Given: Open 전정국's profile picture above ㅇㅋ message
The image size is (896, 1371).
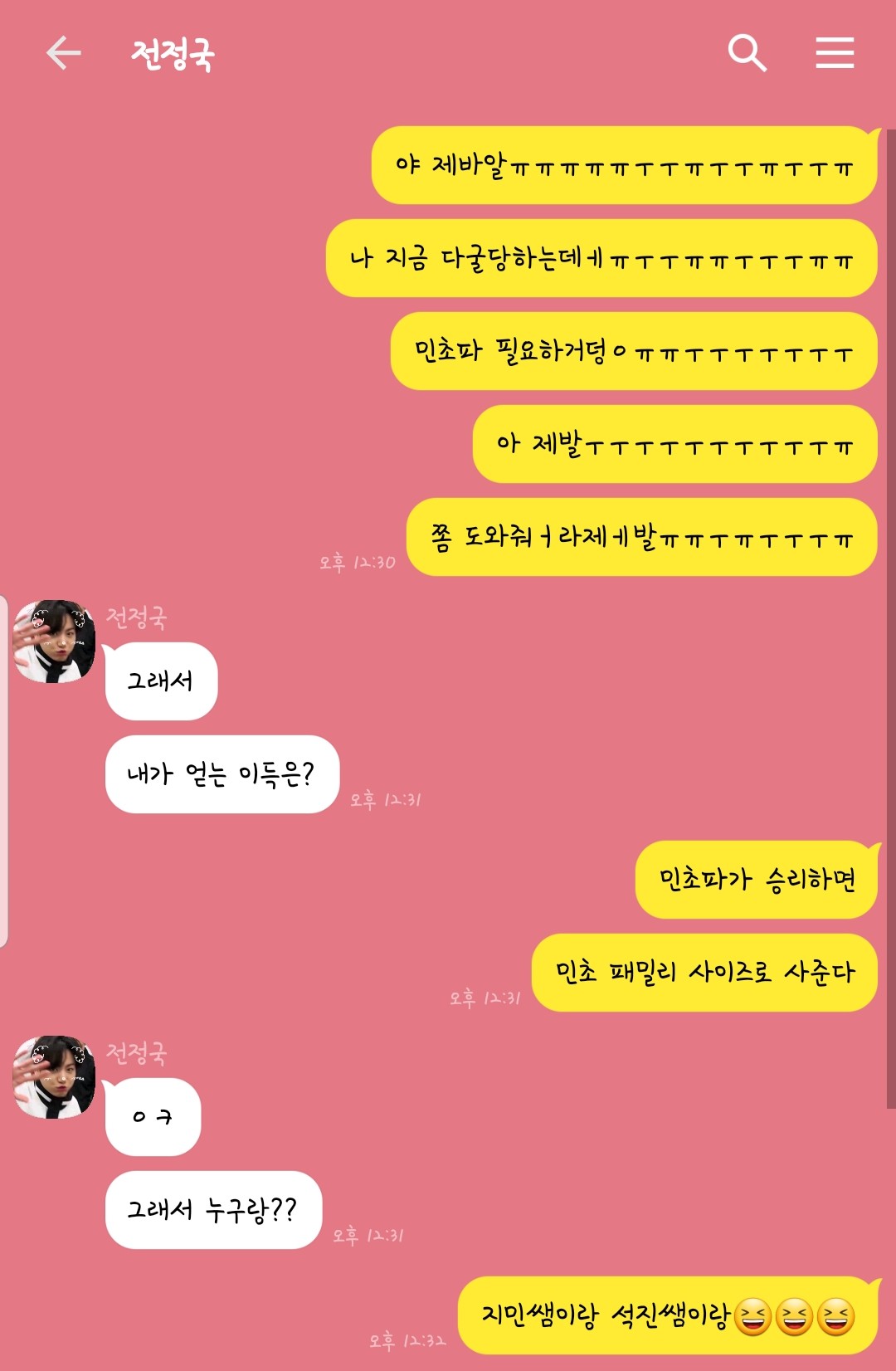Looking at the screenshot, I should pos(55,1076).
